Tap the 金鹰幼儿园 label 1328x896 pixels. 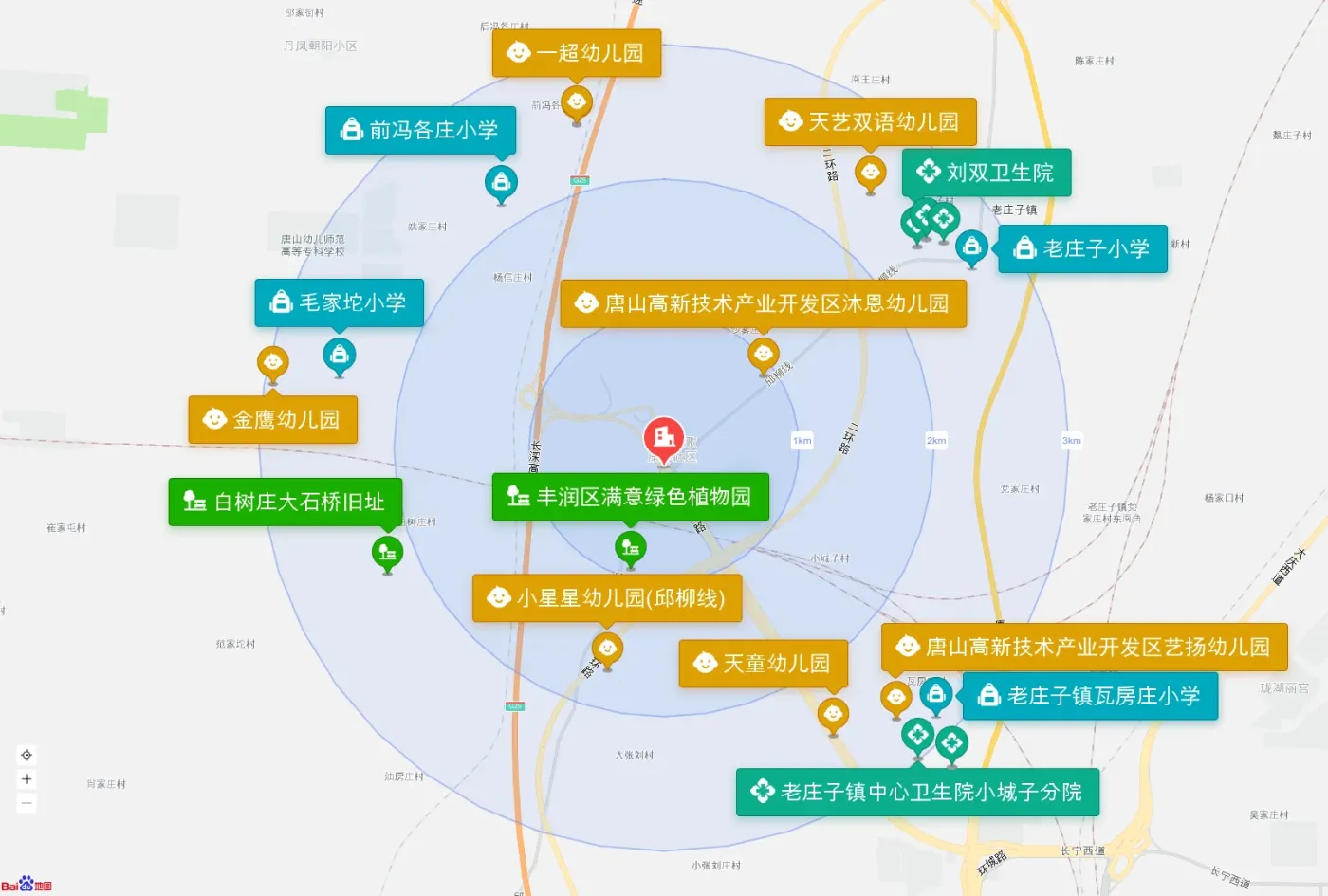coord(273,419)
